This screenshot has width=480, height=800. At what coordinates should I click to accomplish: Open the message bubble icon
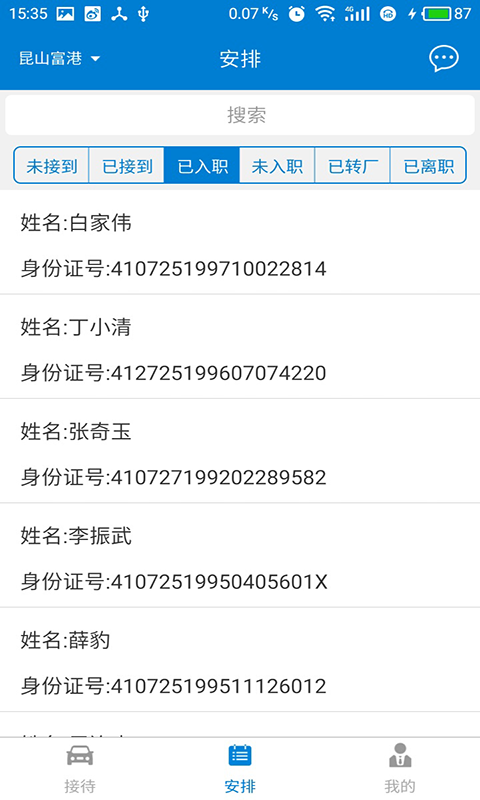[443, 59]
